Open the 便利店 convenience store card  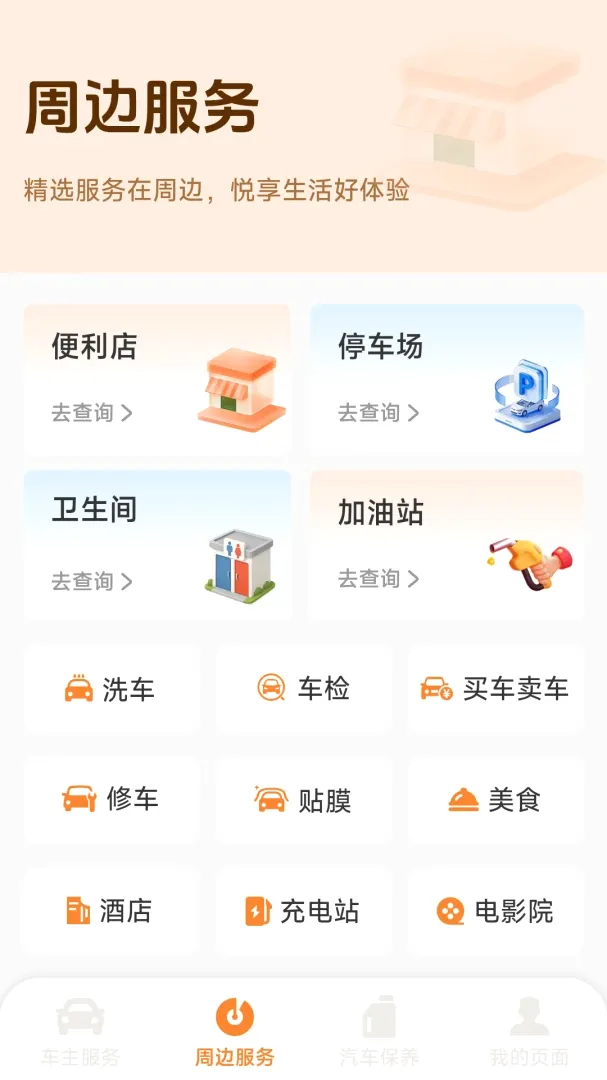[157, 379]
